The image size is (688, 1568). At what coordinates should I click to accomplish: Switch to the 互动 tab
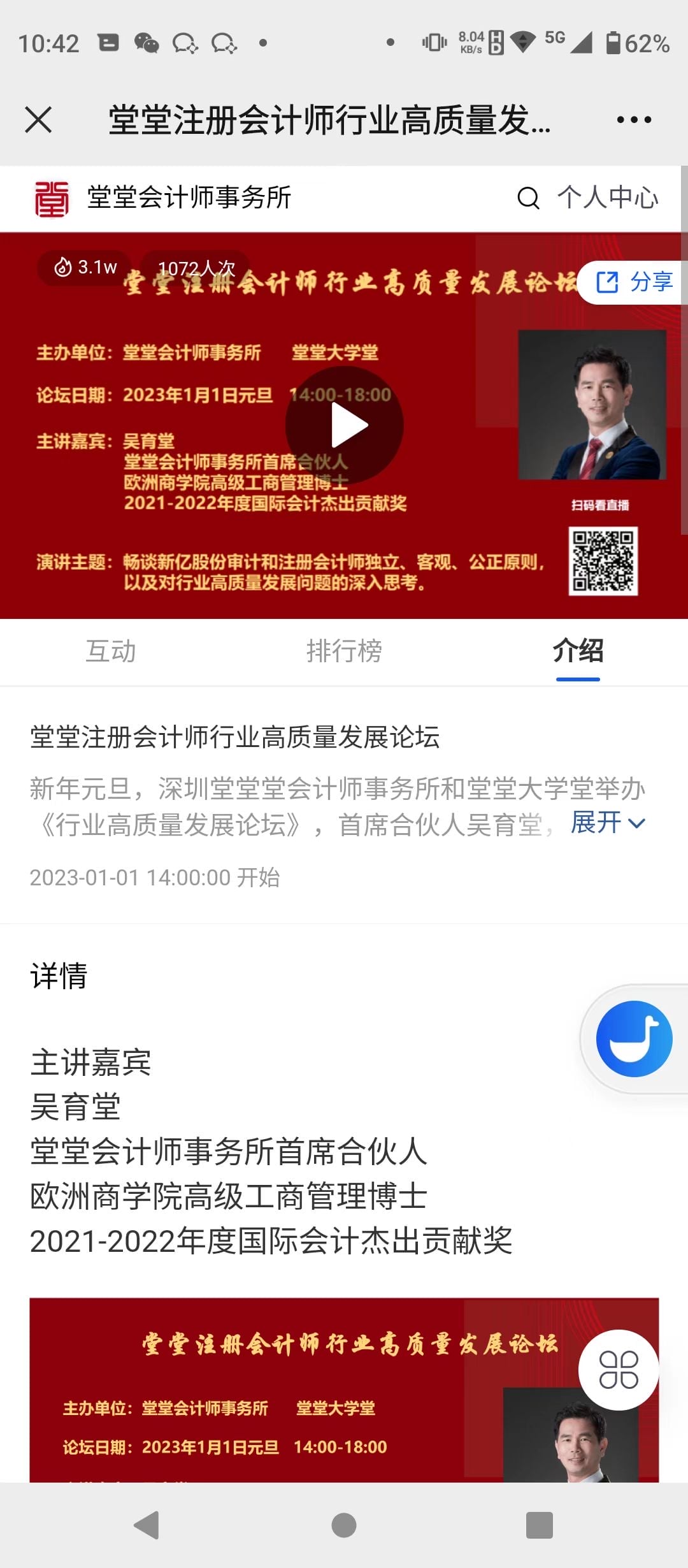pos(112,651)
